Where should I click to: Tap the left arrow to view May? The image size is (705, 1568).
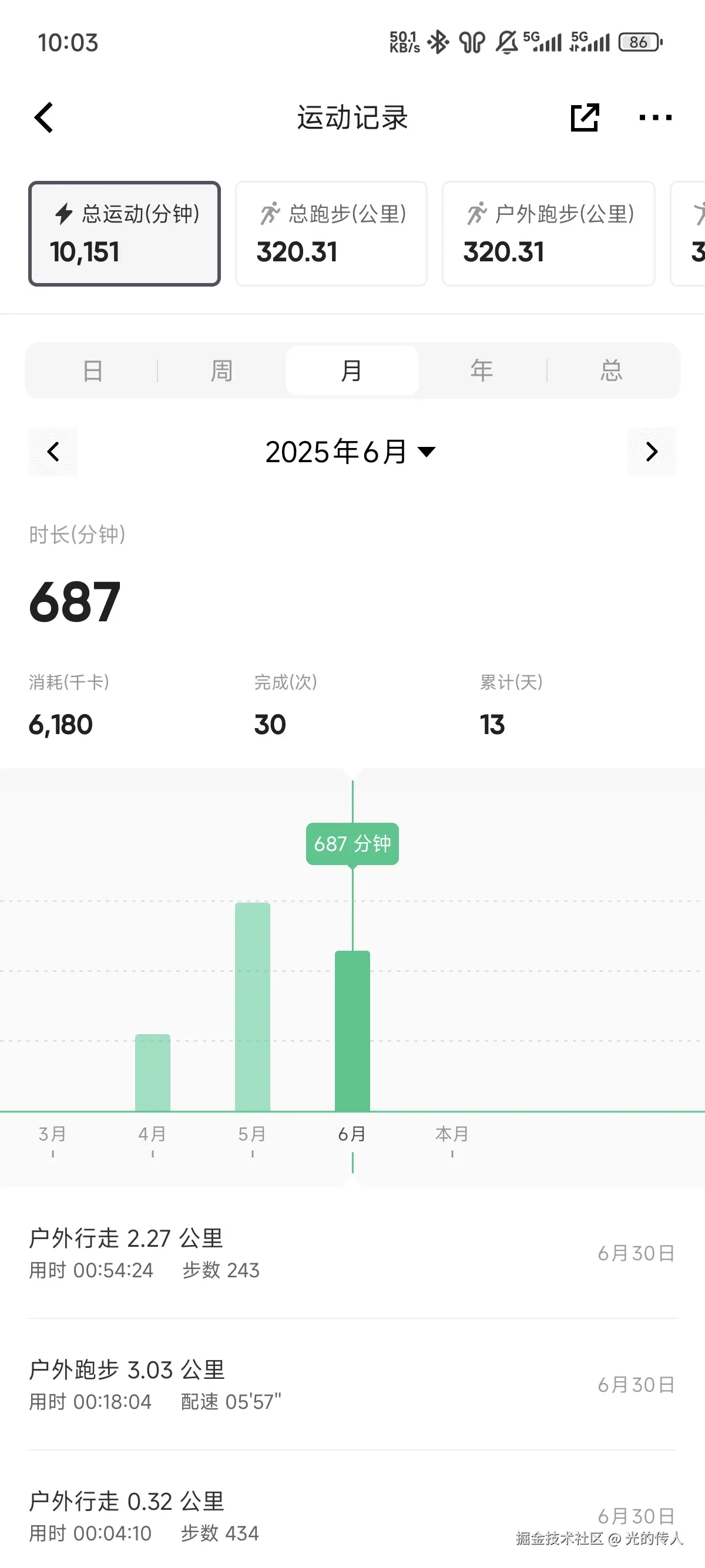(53, 452)
